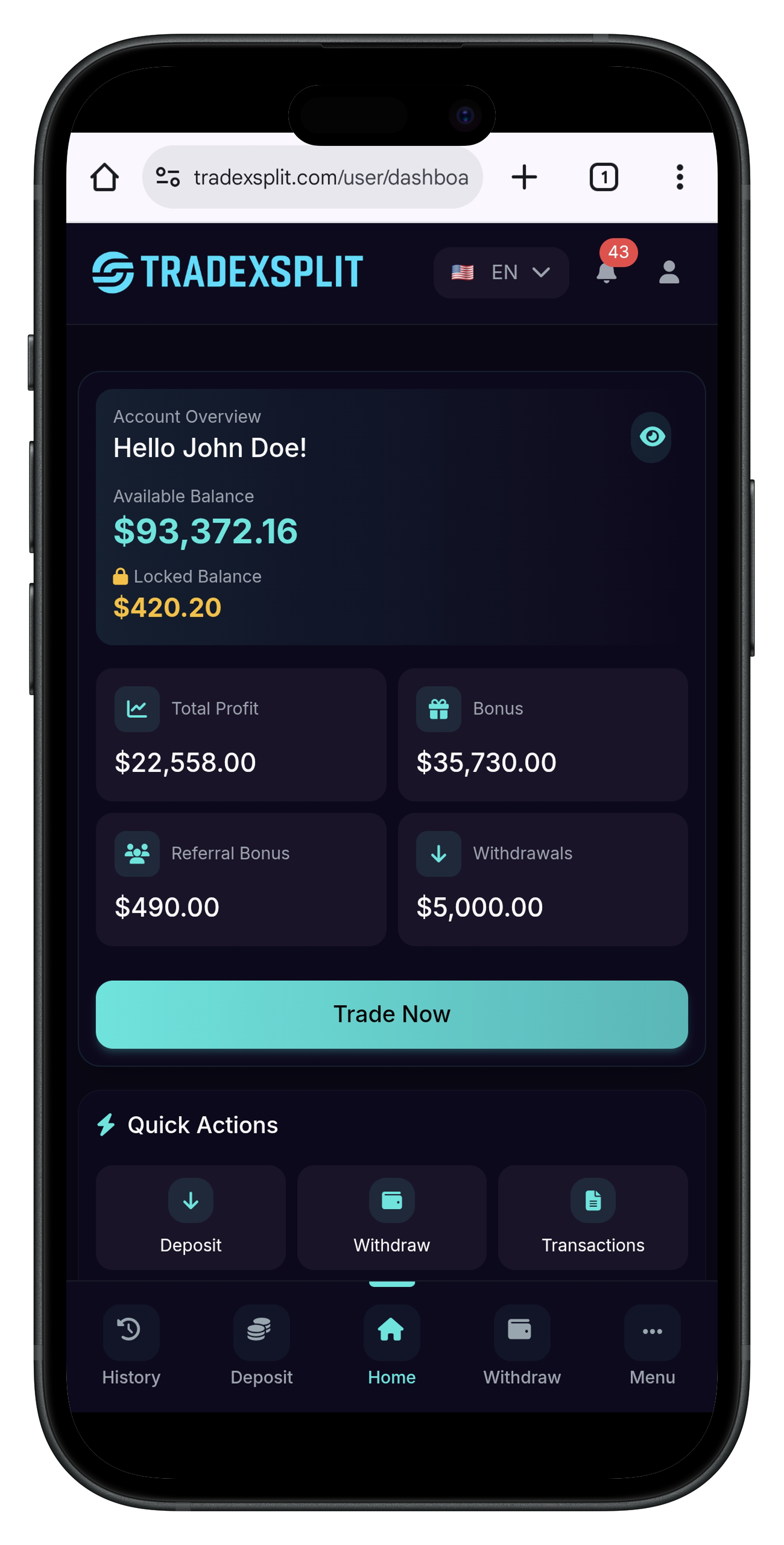This screenshot has width=784, height=1545.
Task: Open Withdraw in Quick Actions
Action: coord(392,1217)
